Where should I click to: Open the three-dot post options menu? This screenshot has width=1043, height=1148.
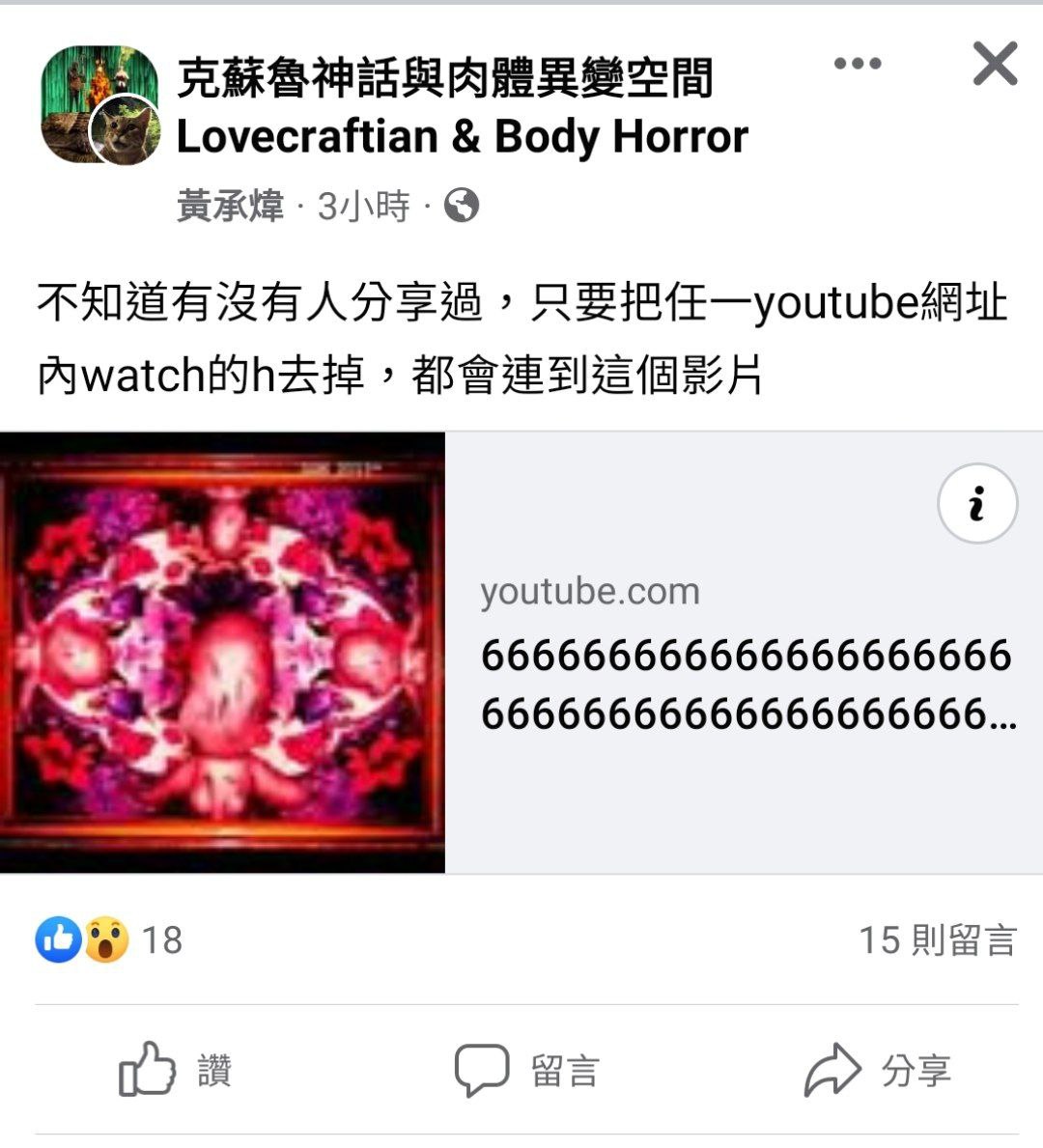[x=858, y=64]
